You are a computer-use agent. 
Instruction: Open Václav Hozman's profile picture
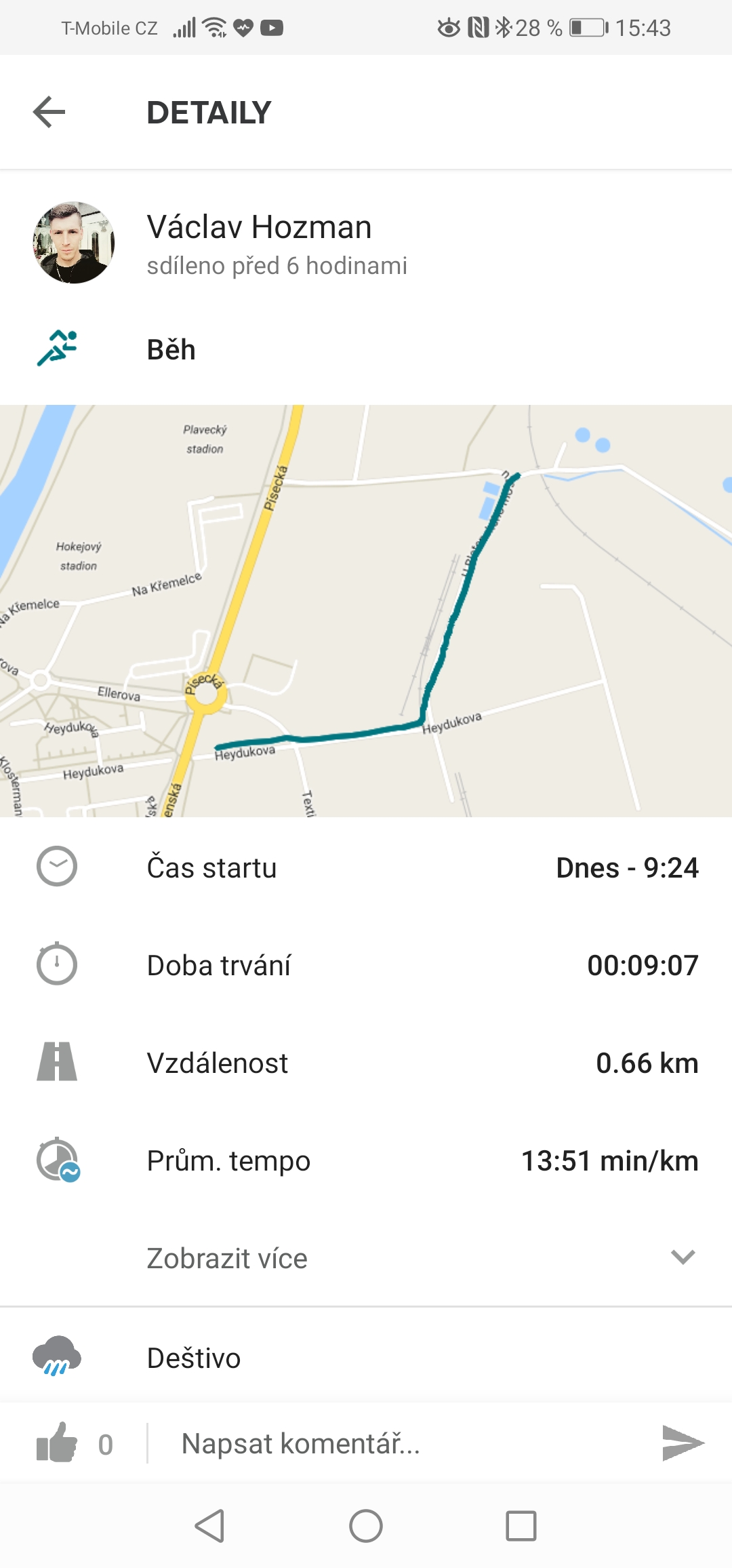coord(74,242)
